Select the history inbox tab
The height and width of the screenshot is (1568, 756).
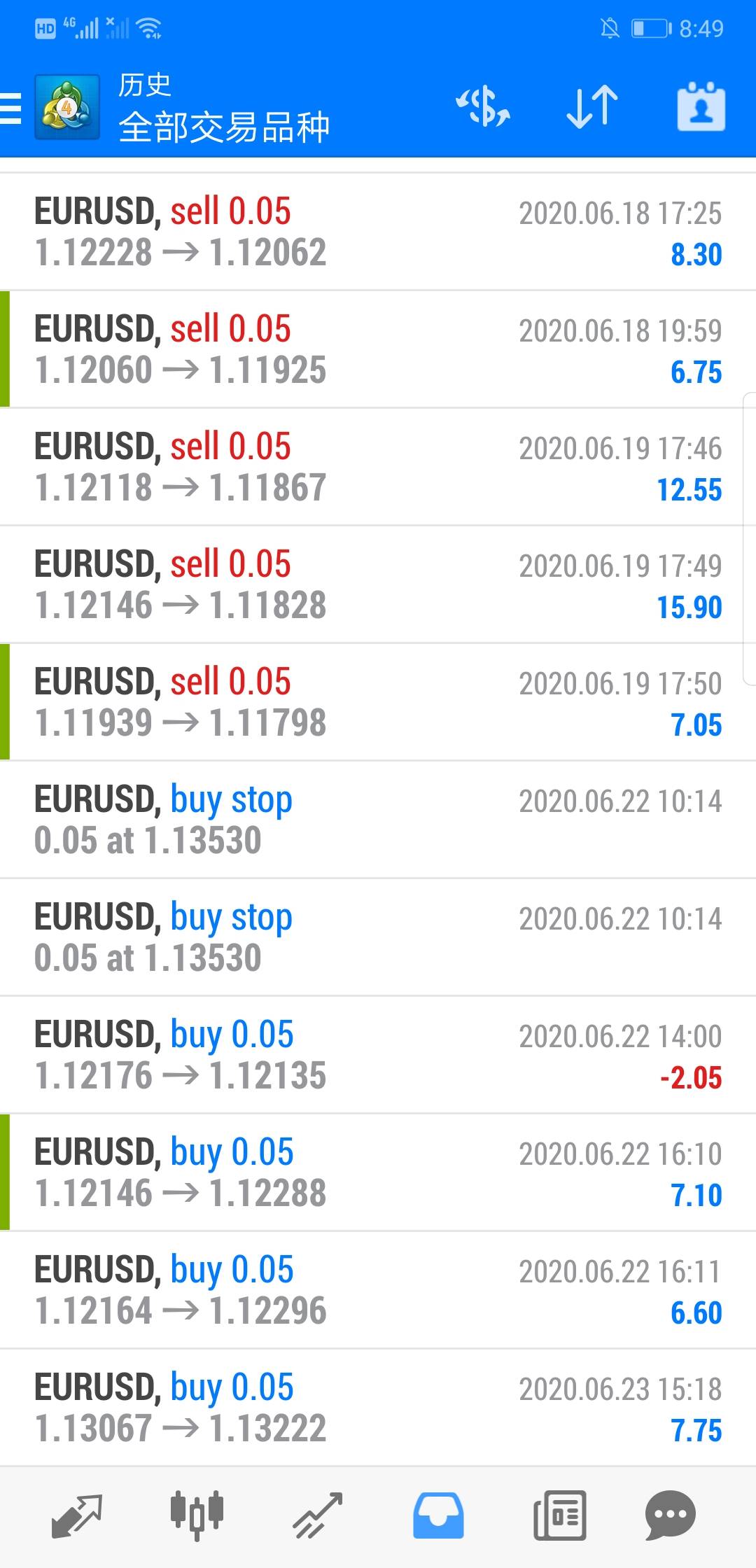(x=438, y=1516)
